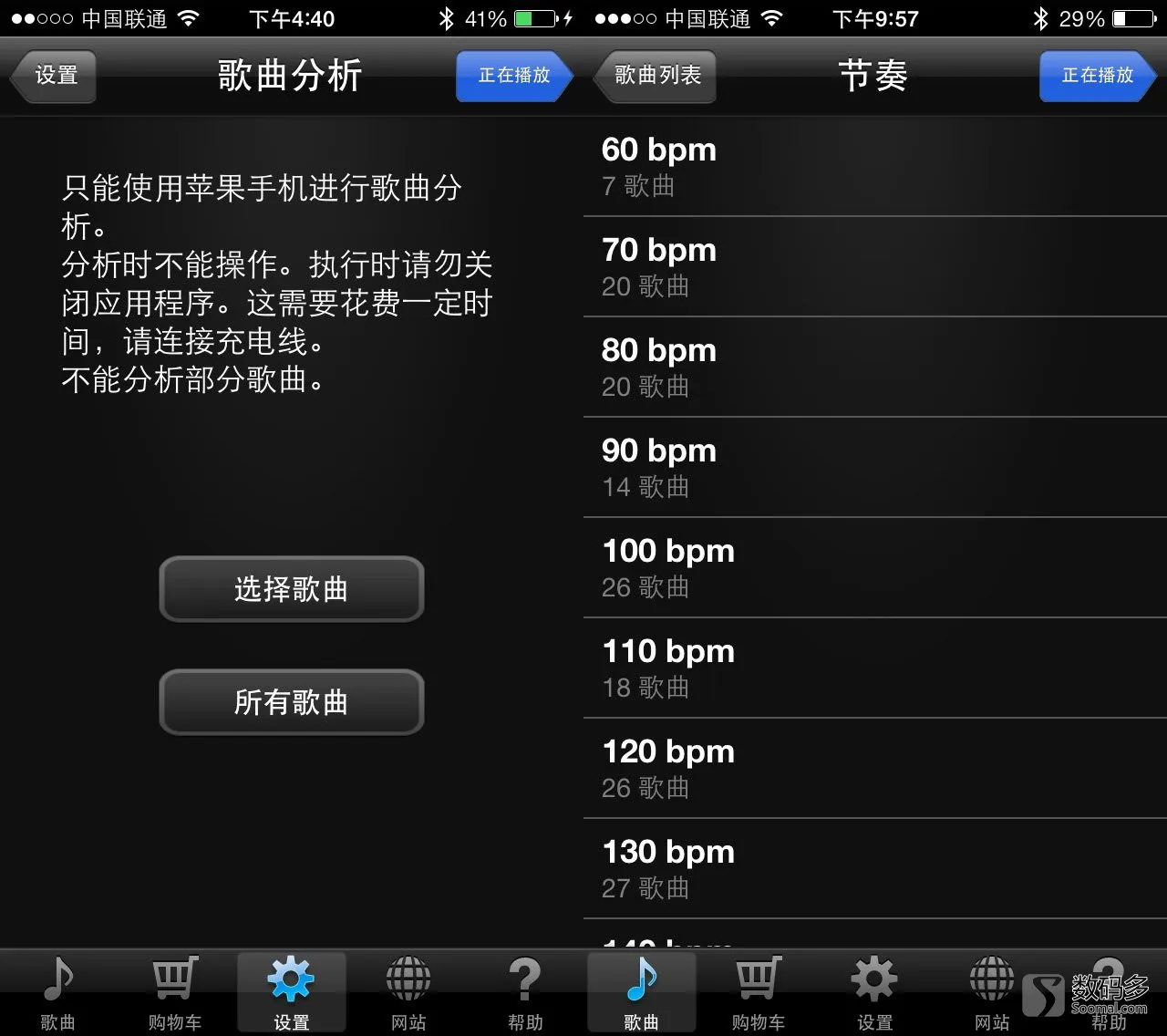The width and height of the screenshot is (1167, 1036).
Task: Open the 60 bpm song group
Action: click(873, 167)
